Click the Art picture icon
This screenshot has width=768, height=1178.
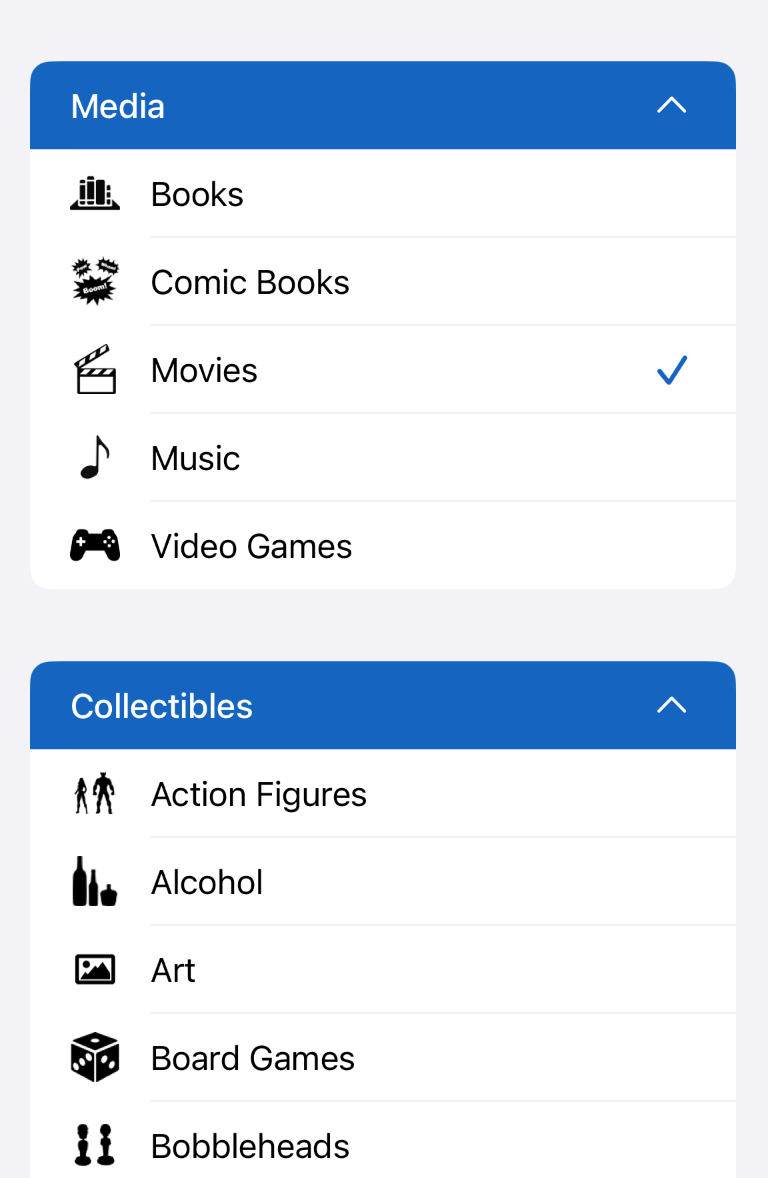95,969
